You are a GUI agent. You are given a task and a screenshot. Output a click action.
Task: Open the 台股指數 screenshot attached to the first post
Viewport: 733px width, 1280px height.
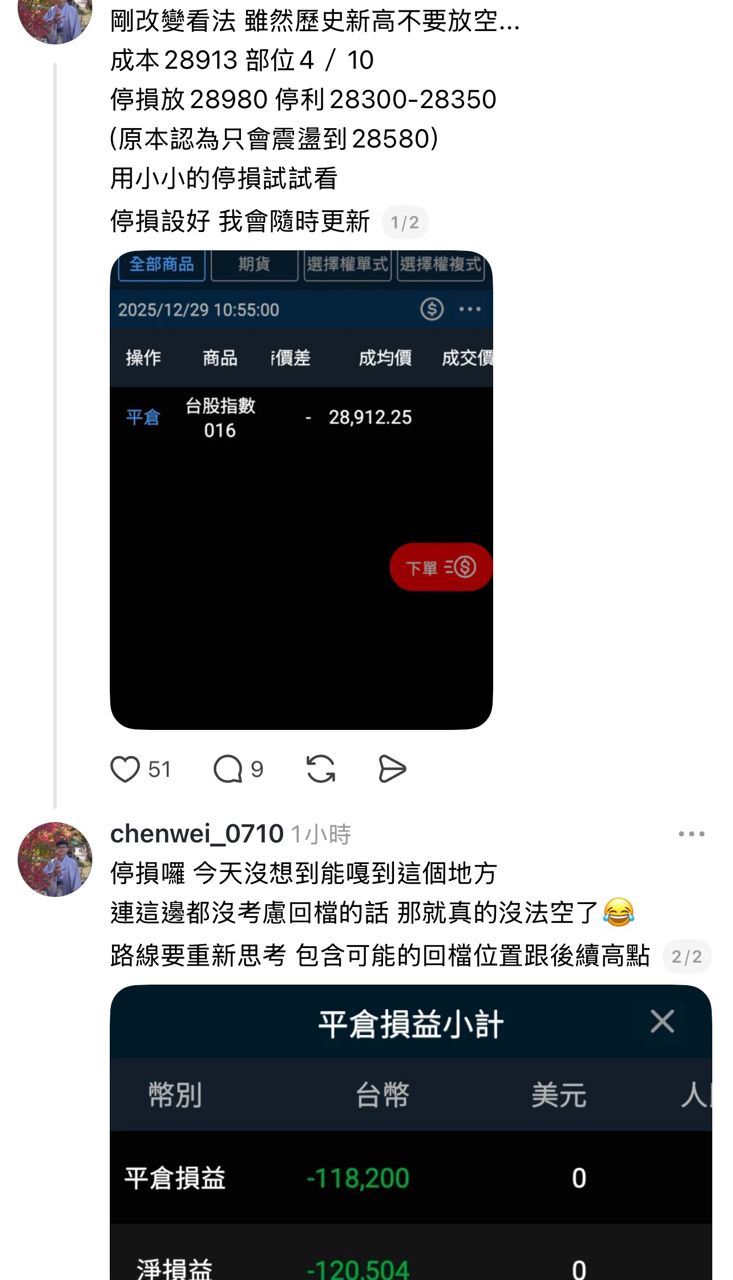[301, 489]
